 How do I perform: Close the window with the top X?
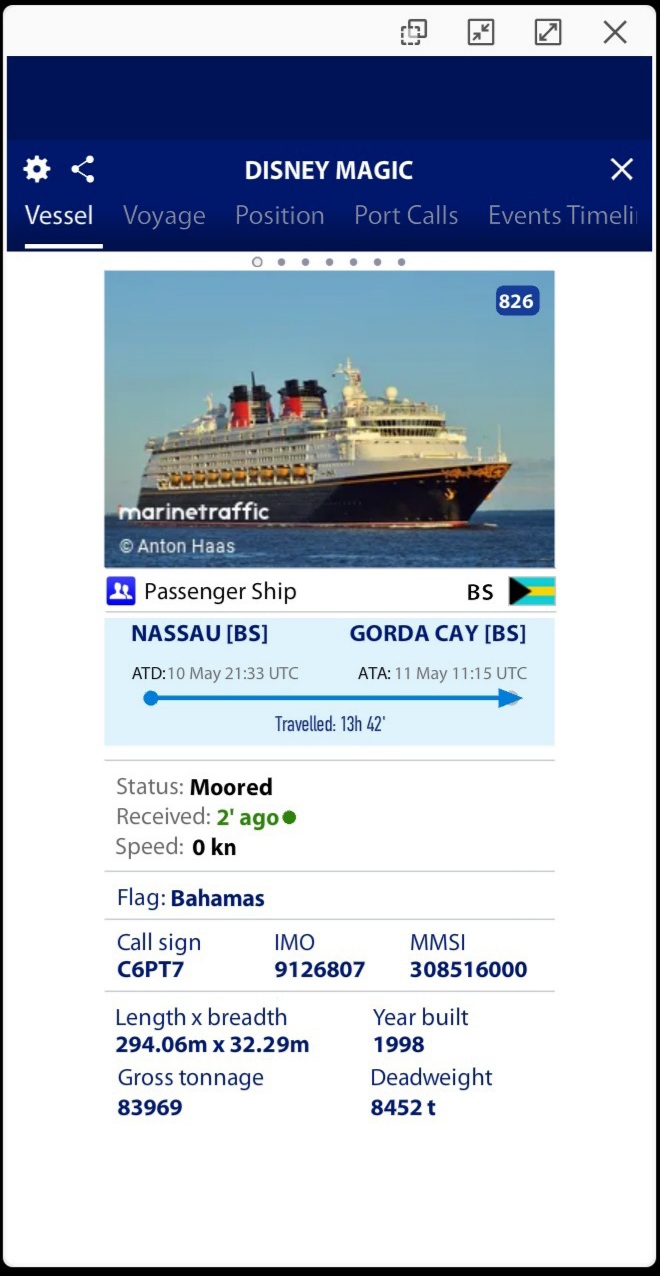click(x=615, y=32)
